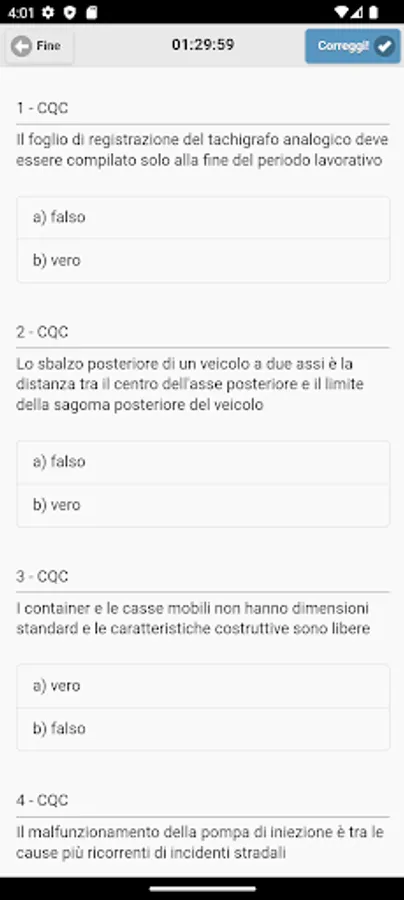Answer falso to question 3 on container
The image size is (404, 900).
point(203,728)
